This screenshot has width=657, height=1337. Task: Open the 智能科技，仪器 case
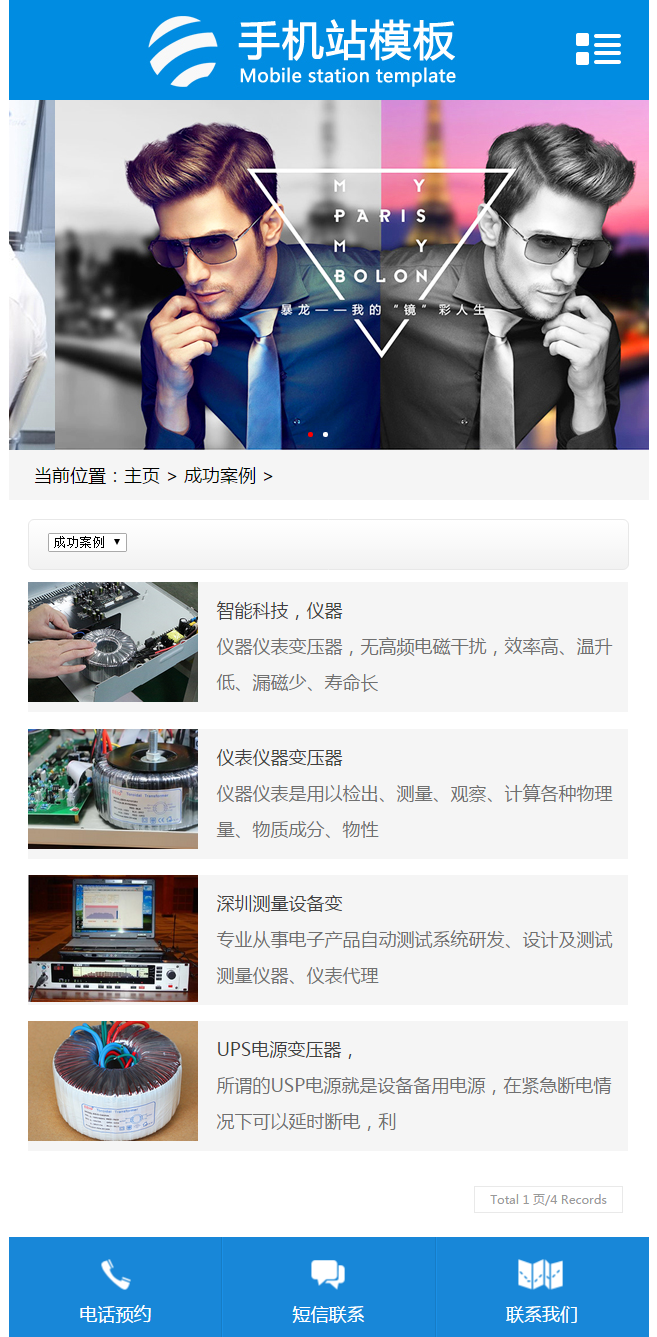pyautogui.click(x=280, y=611)
